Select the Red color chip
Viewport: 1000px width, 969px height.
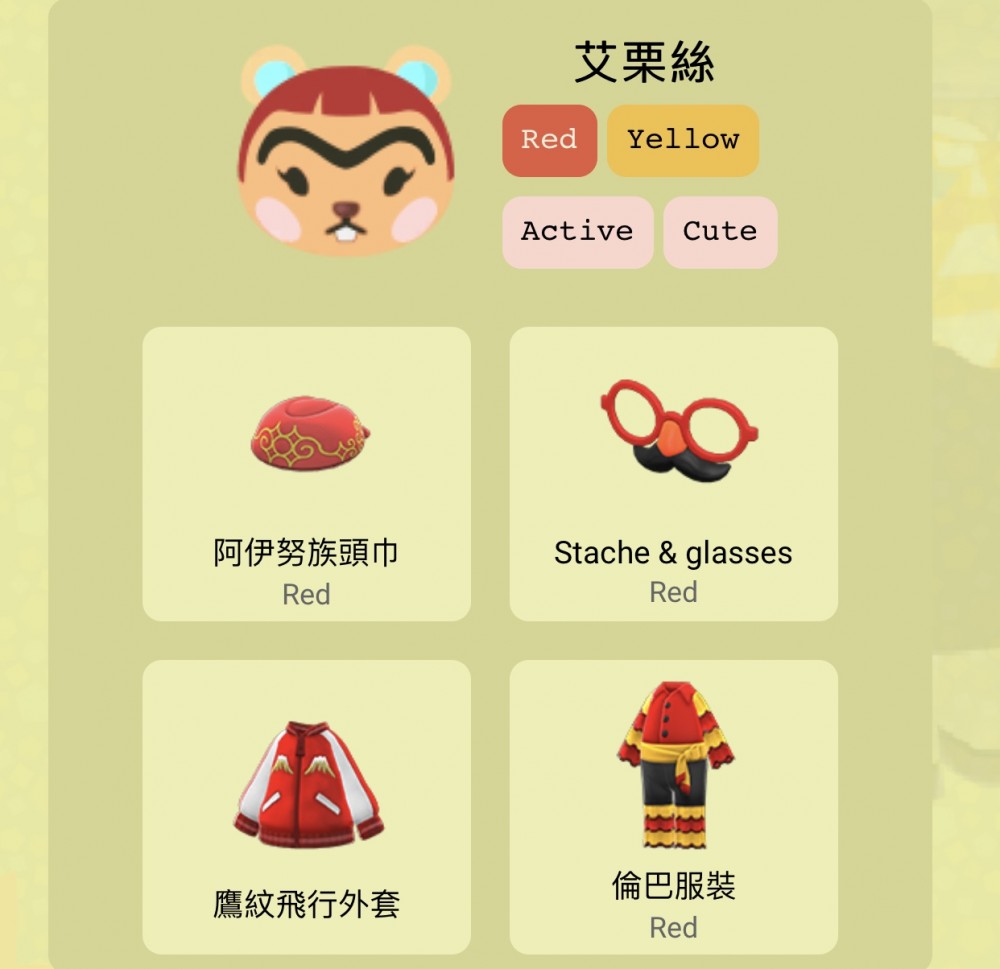[x=549, y=140]
